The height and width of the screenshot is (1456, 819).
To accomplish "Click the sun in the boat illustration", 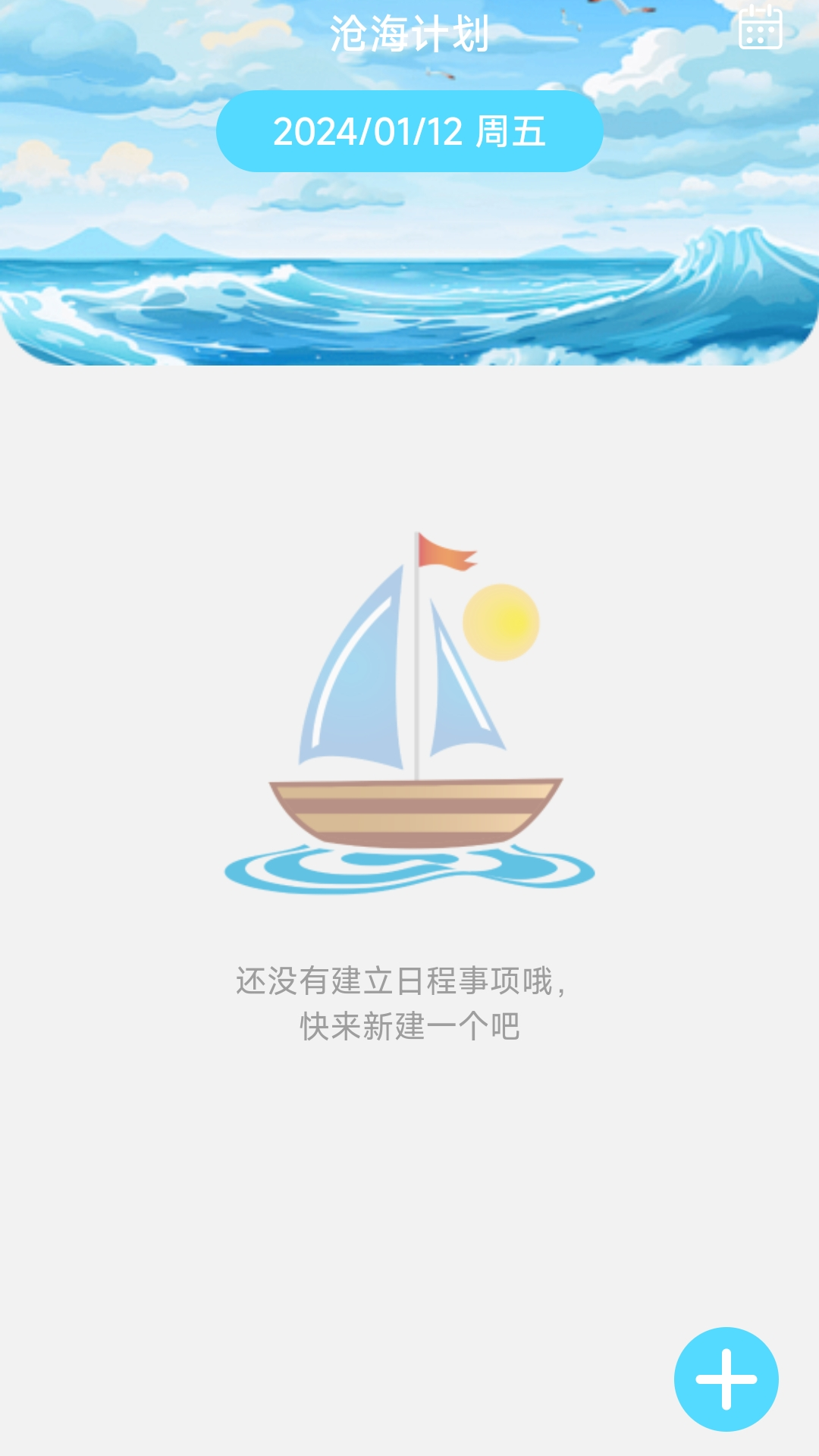I will pos(500,622).
